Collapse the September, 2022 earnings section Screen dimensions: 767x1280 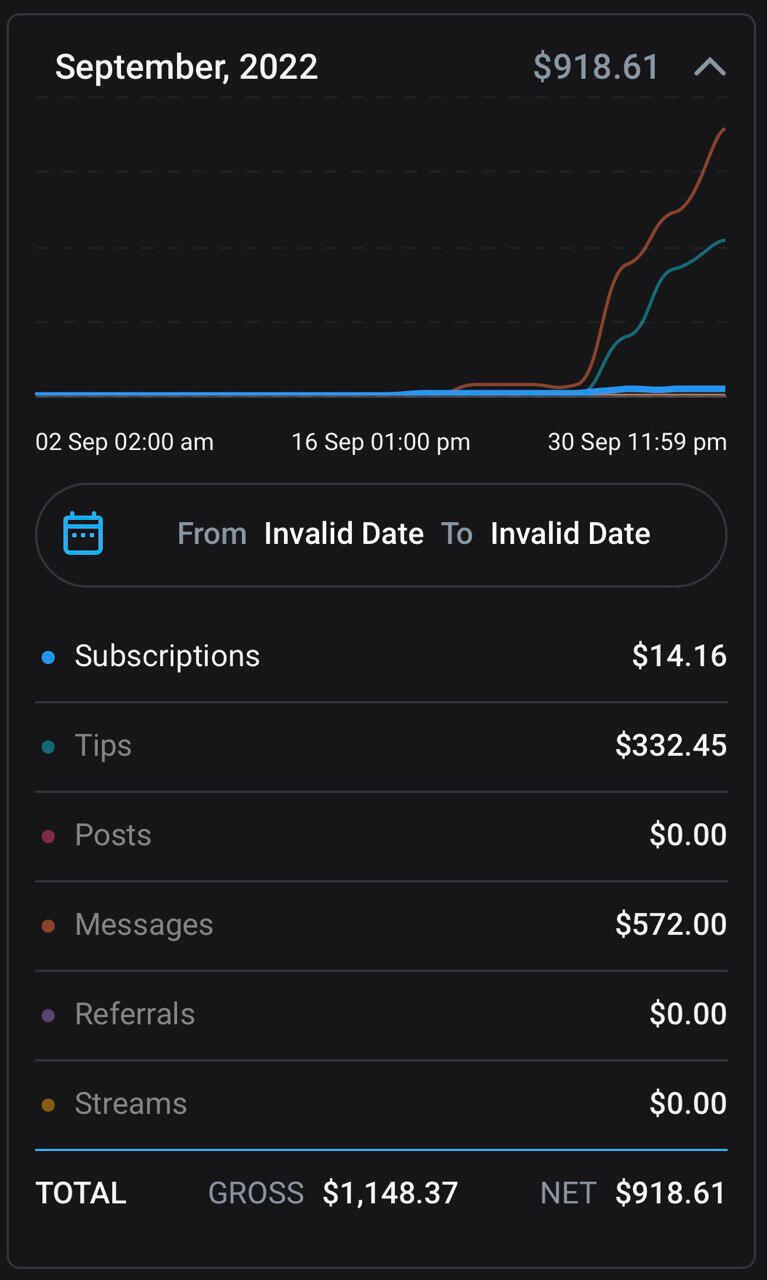pos(709,67)
